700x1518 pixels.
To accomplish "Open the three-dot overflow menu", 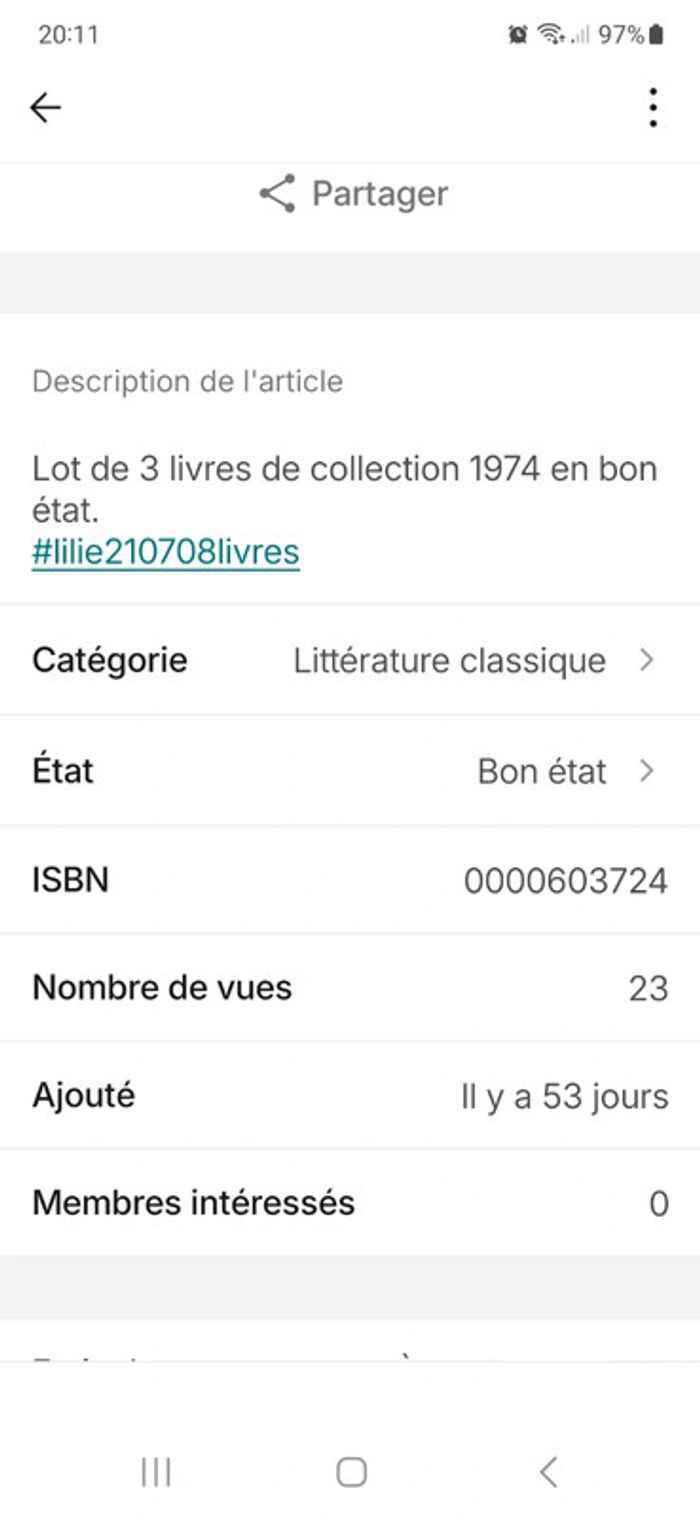I will [652, 107].
